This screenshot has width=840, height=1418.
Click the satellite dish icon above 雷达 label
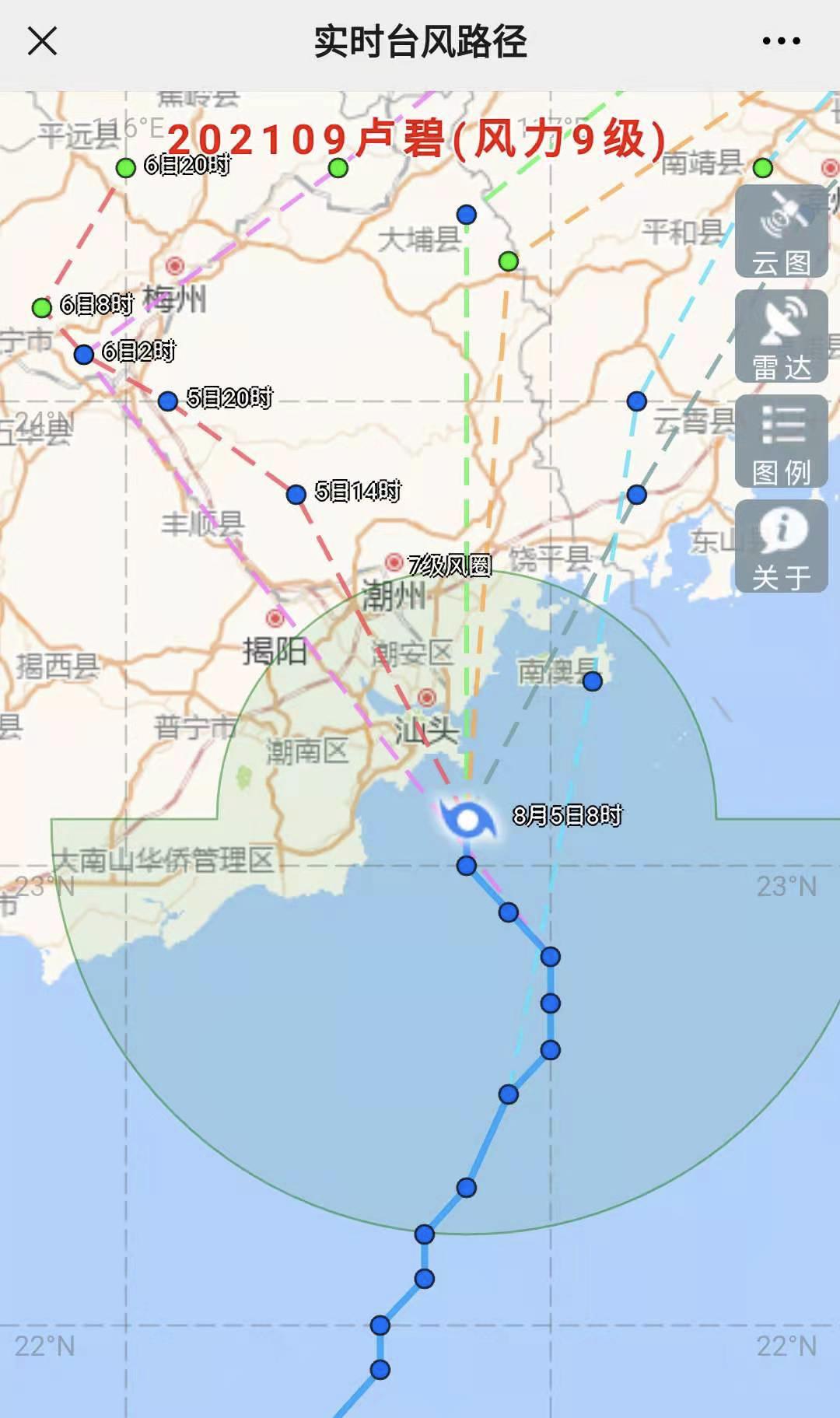pyautogui.click(x=781, y=323)
